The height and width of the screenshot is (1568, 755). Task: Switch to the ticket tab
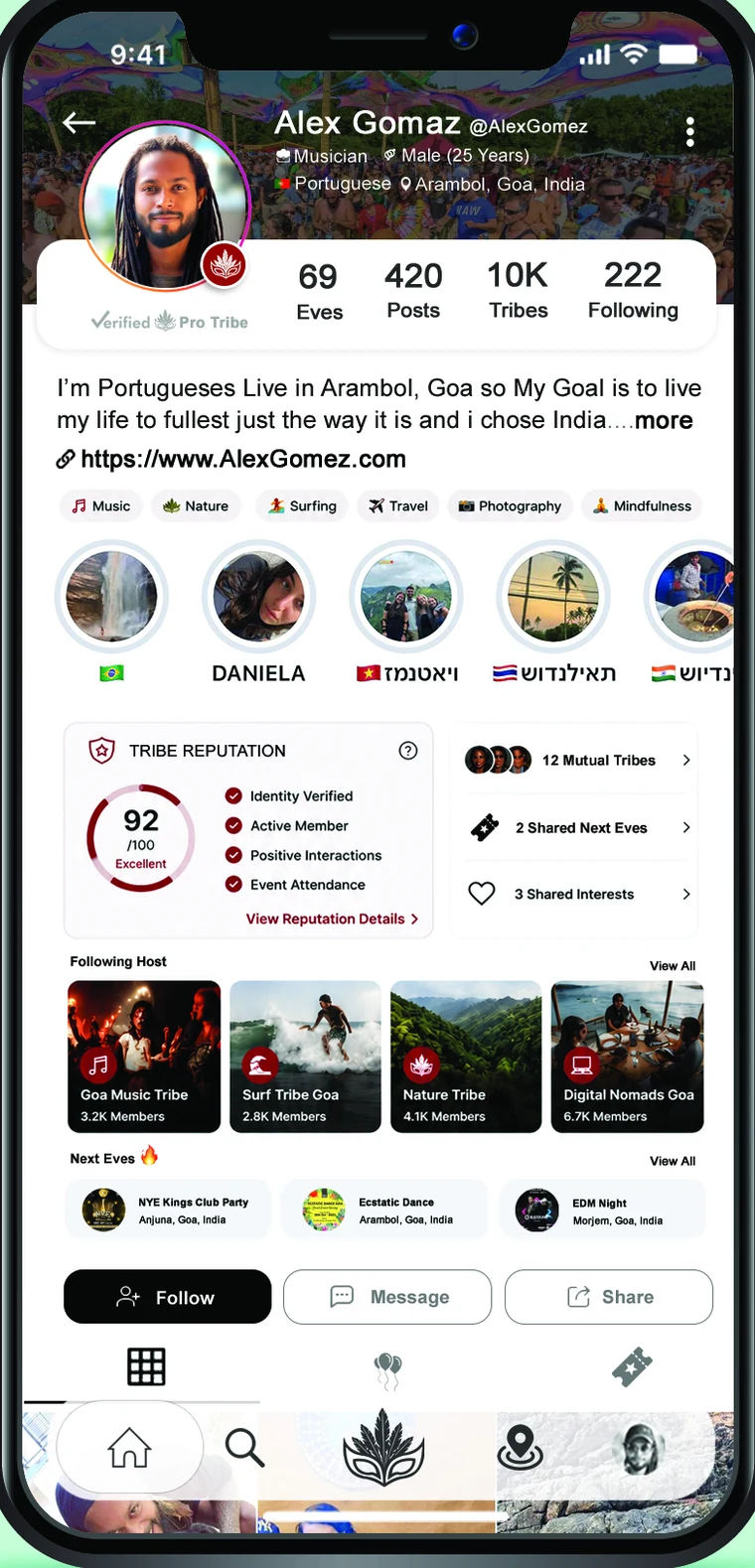coord(632,1367)
